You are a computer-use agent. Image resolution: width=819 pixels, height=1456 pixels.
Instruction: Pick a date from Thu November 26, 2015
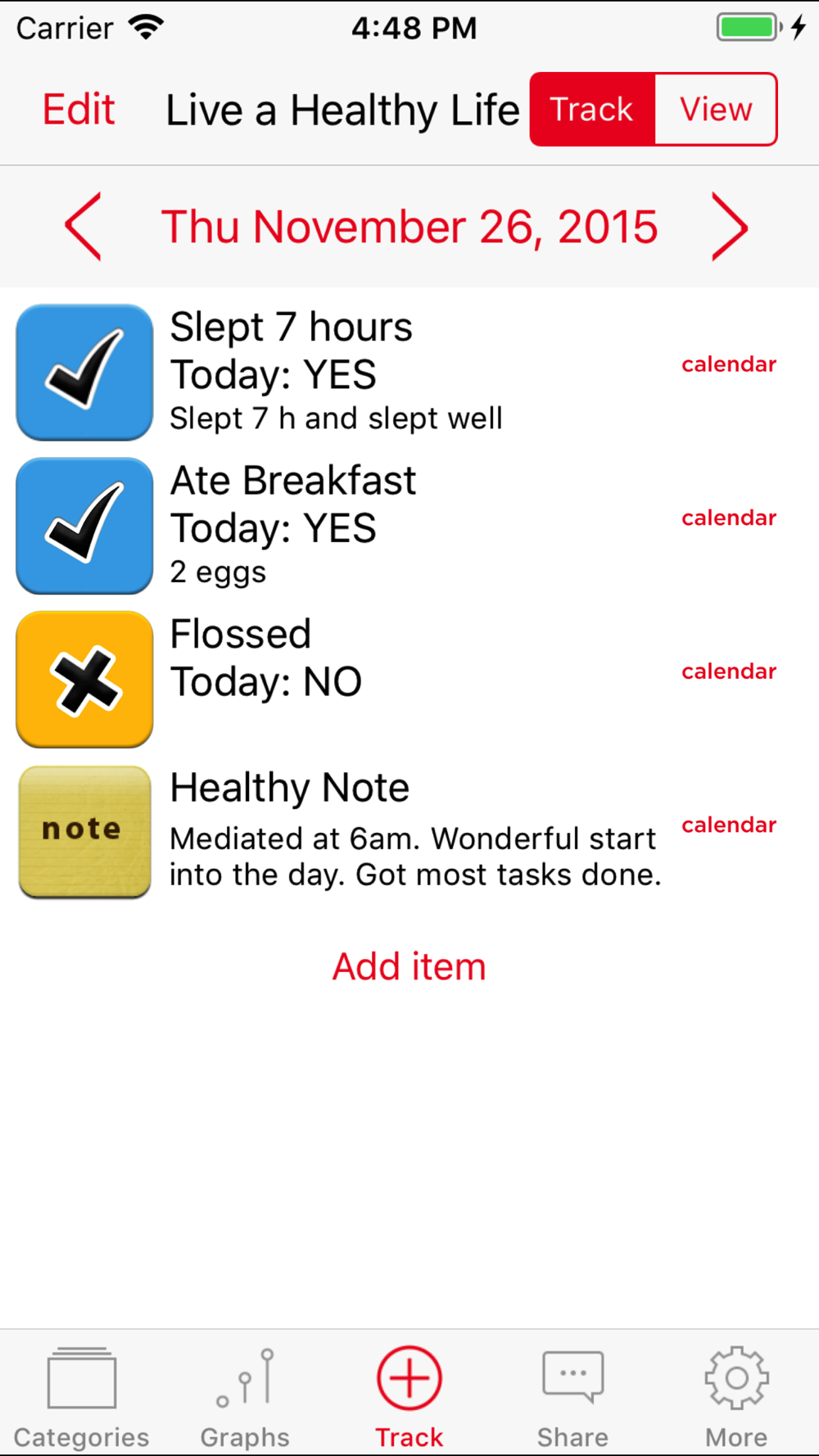(409, 227)
